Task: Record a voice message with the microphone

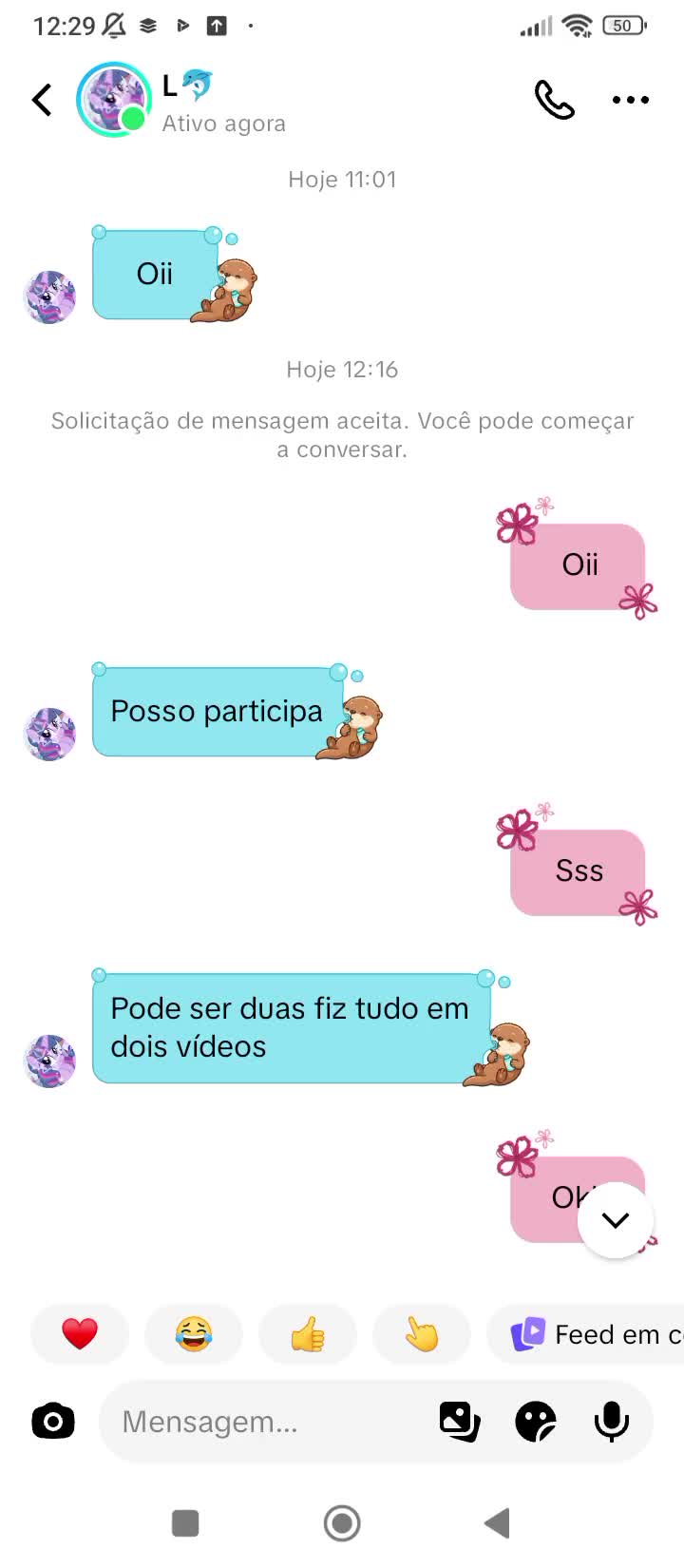Action: tap(612, 1422)
